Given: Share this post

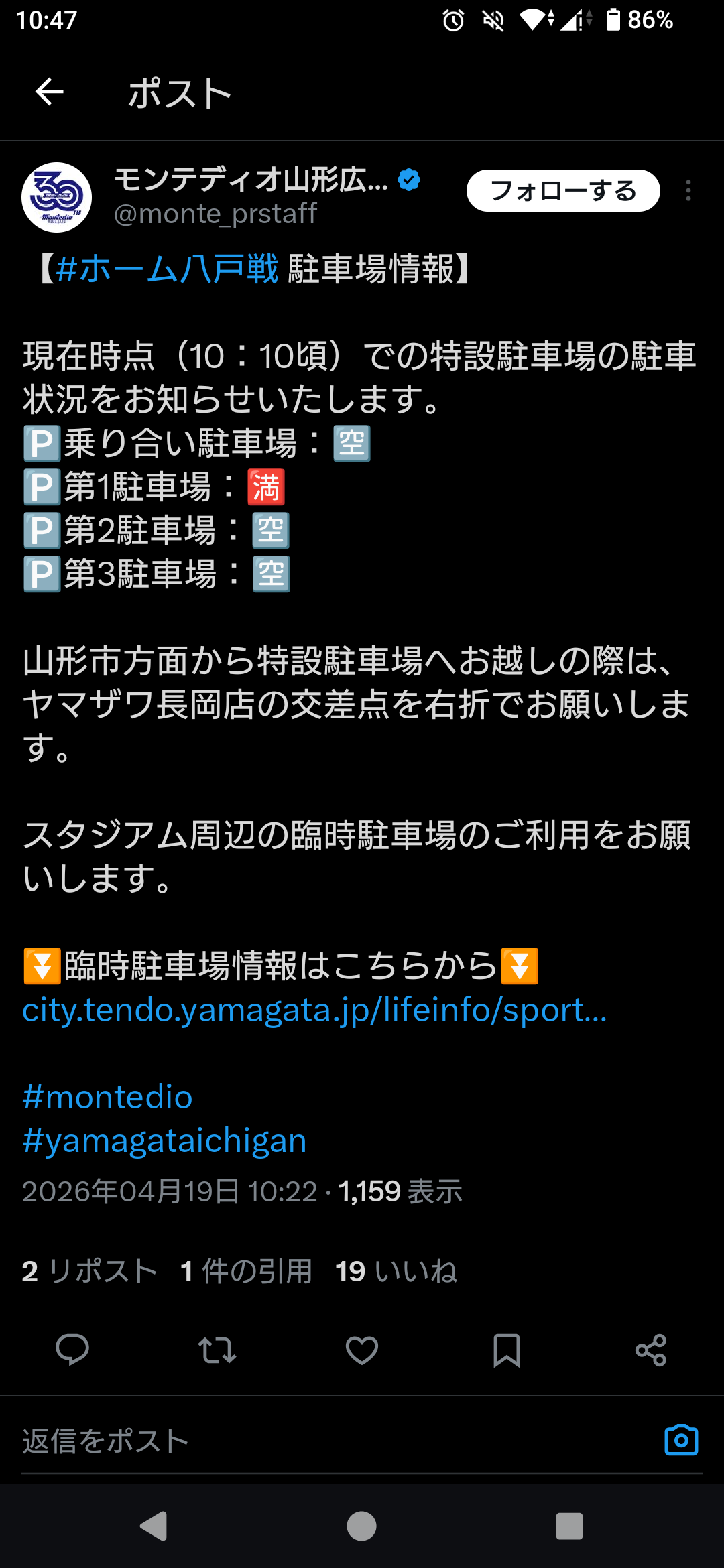Looking at the screenshot, I should (x=651, y=1350).
